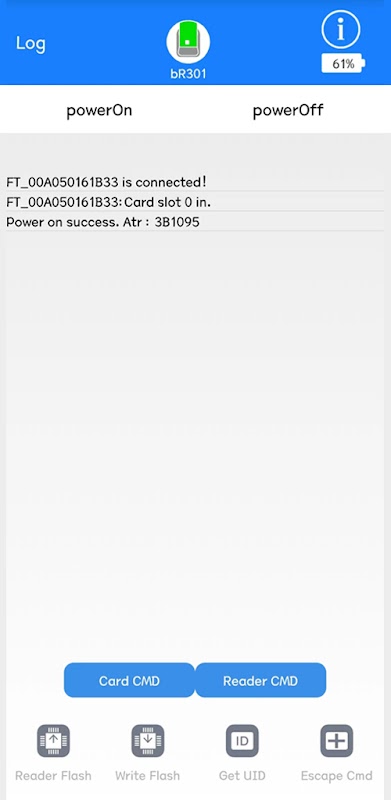
Task: Select powerOn
Action: 100,110
